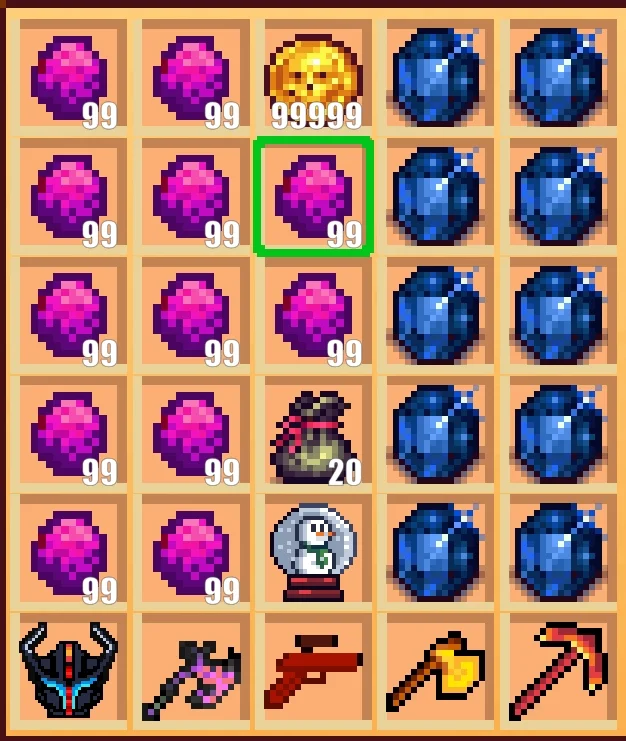Pick the snowman snow globe item
This screenshot has width=626, height=741.
[313, 551]
